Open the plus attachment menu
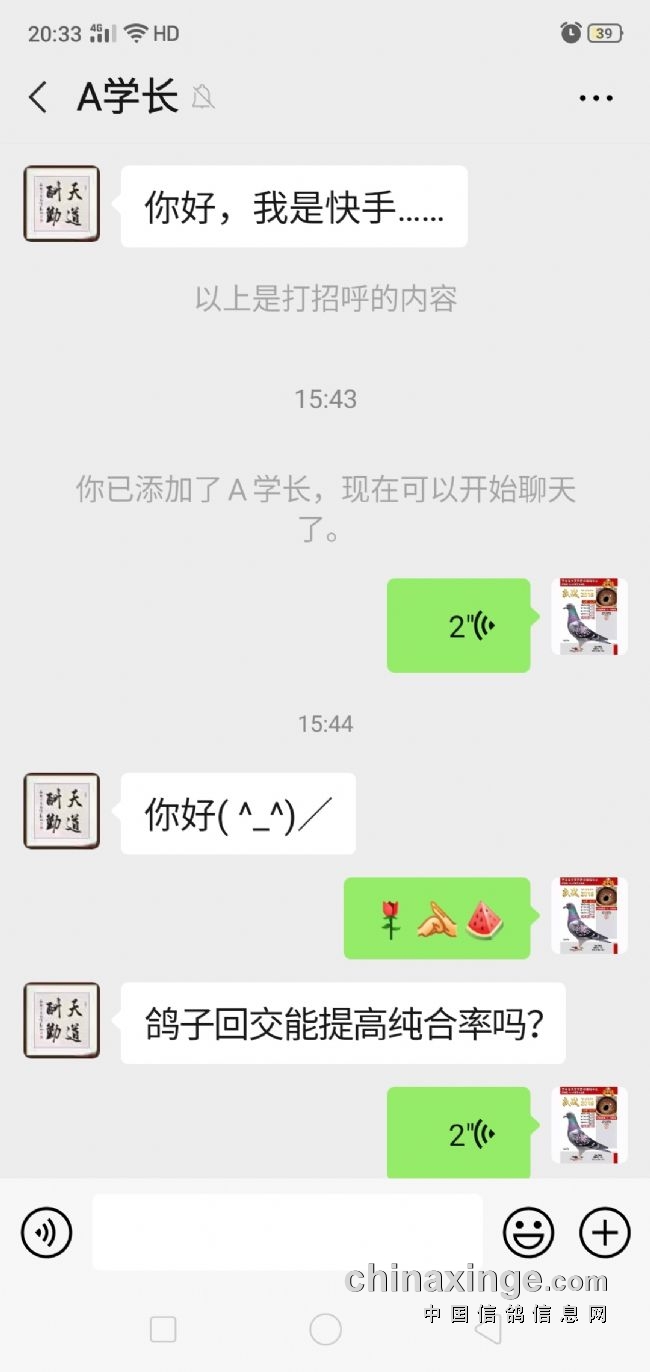Screen dimensions: 650x1372 tap(604, 1231)
